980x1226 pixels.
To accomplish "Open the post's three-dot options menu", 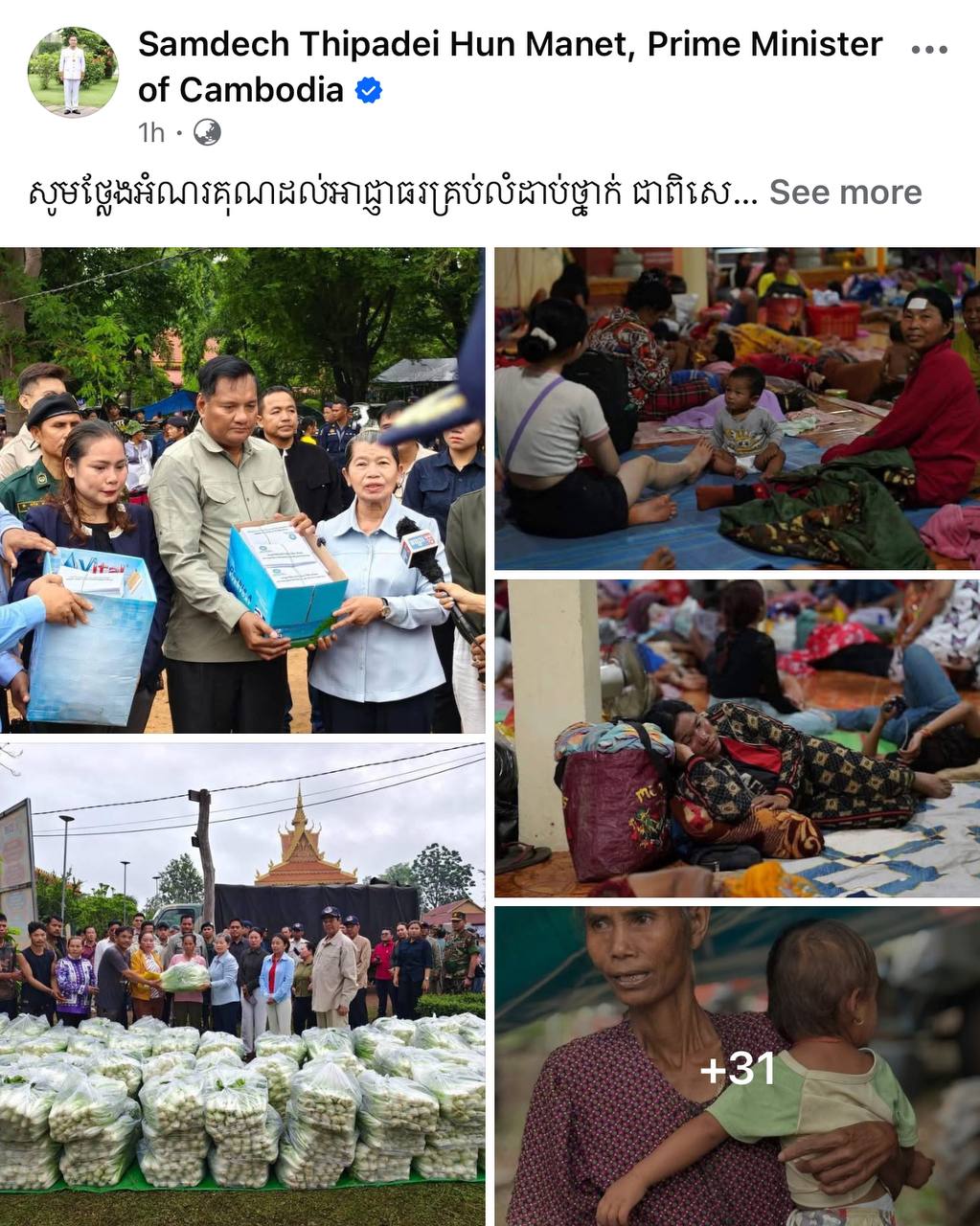I will 928,50.
